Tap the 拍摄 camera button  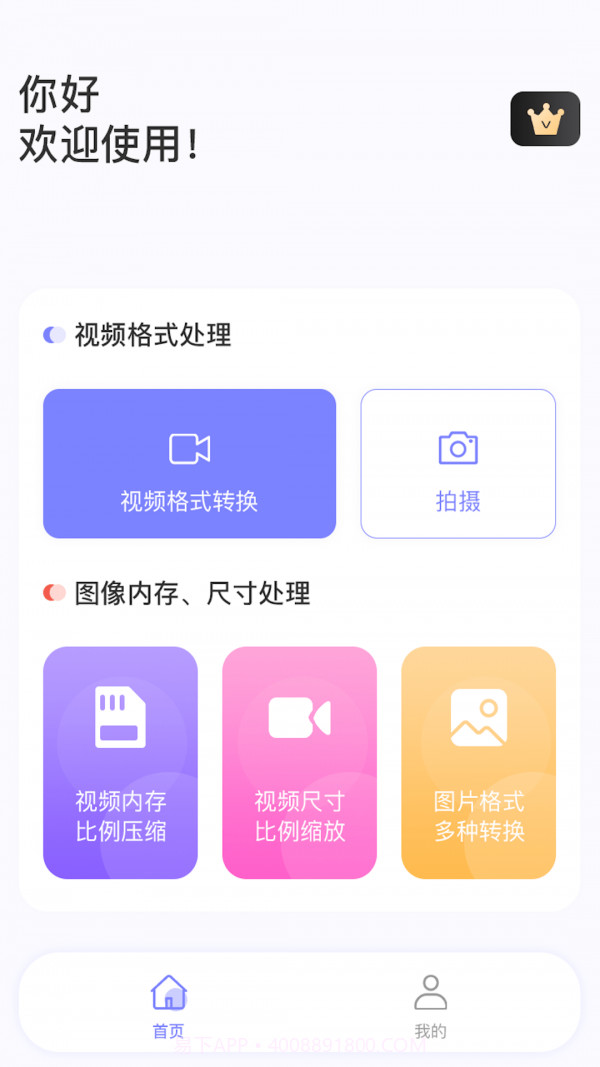[458, 464]
